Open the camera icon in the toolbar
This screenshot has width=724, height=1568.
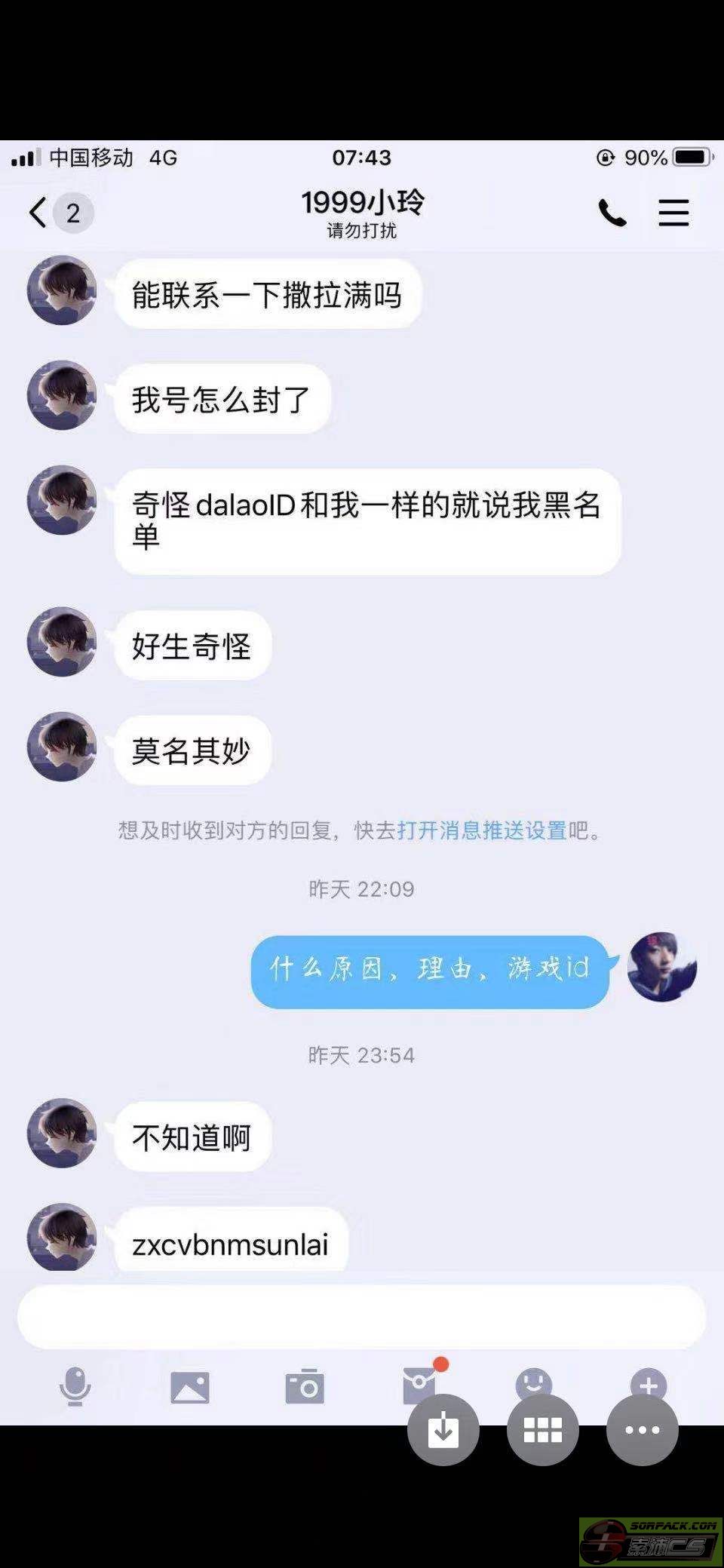[x=305, y=1386]
